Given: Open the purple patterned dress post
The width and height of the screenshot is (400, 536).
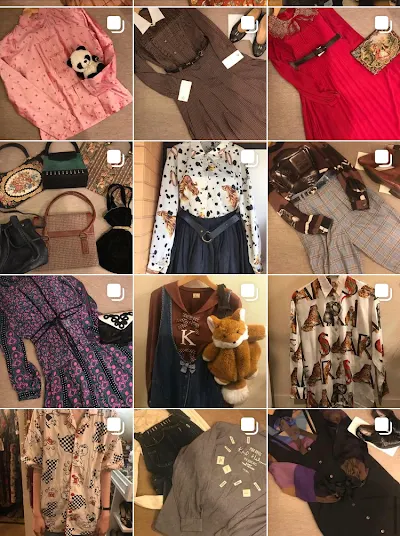Looking at the screenshot, I should pyautogui.click(x=66, y=341).
